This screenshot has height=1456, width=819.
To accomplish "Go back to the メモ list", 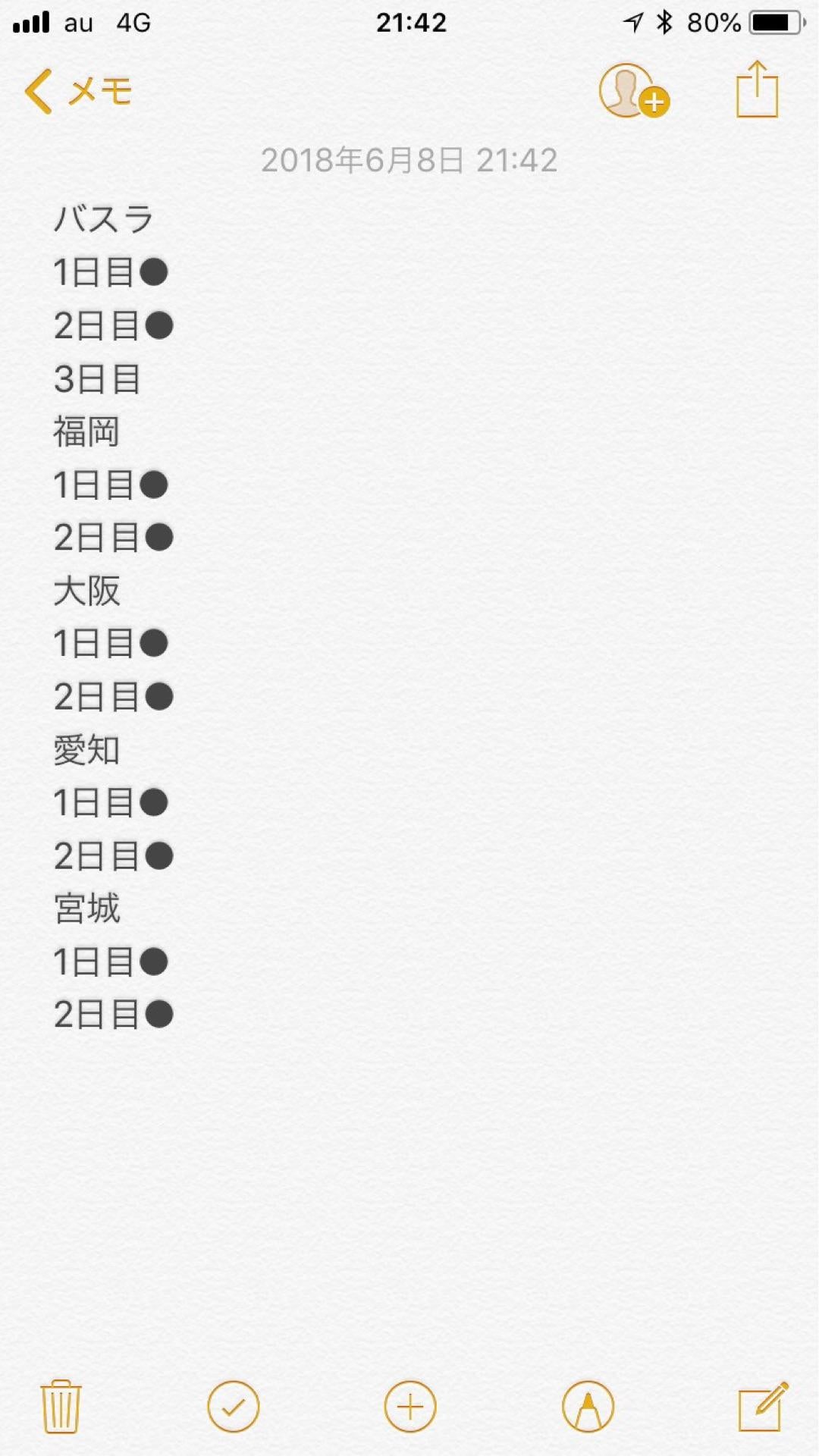I will pos(77,92).
